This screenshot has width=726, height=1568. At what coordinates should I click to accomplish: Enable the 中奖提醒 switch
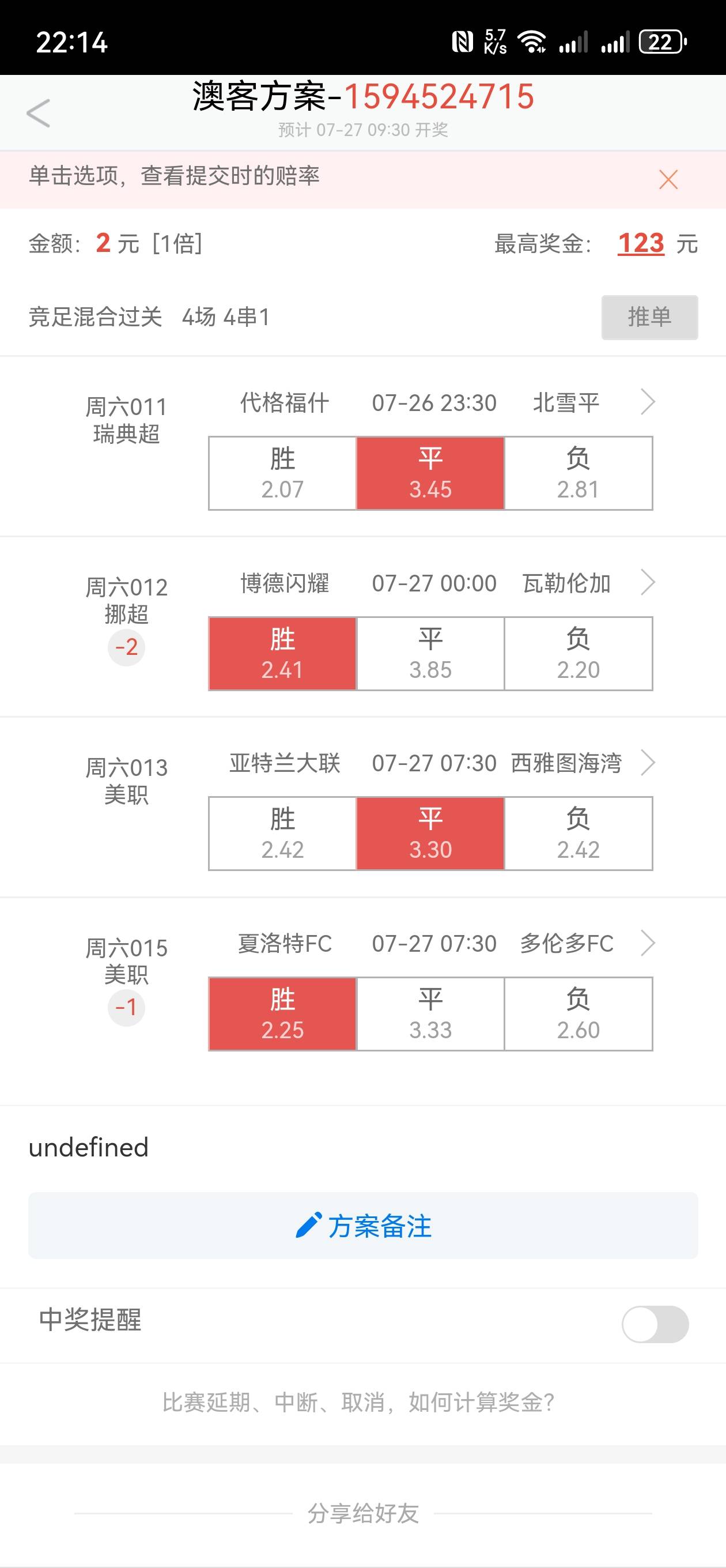(655, 1324)
